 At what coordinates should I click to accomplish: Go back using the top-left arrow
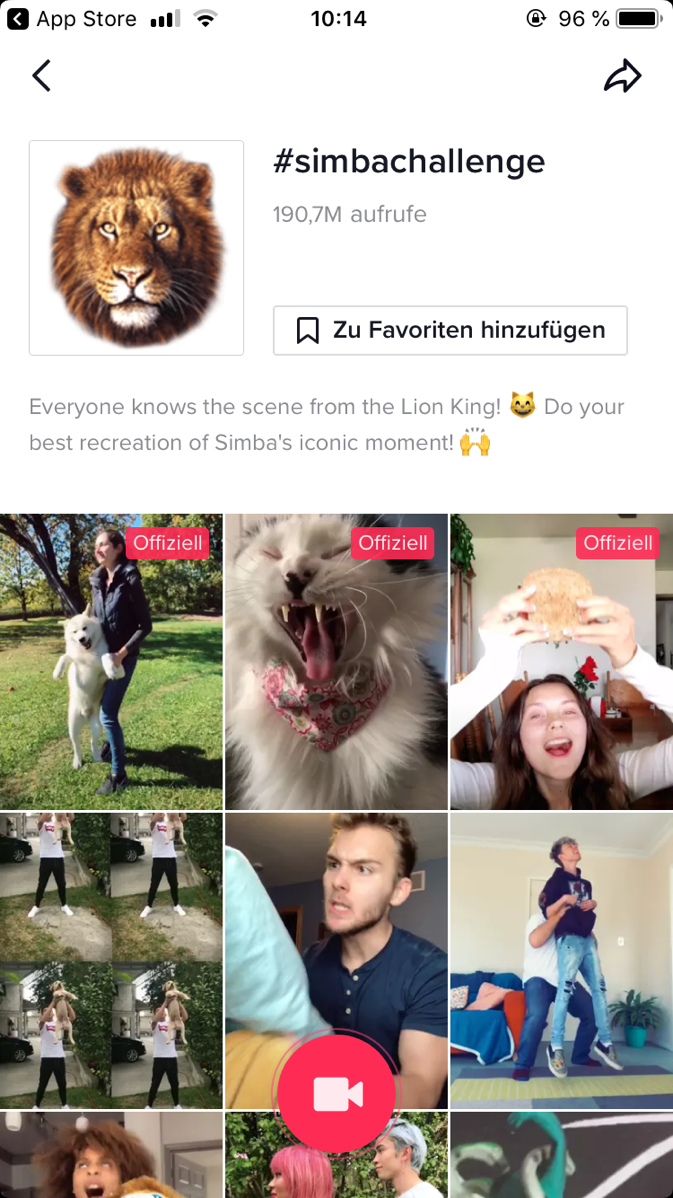click(41, 76)
